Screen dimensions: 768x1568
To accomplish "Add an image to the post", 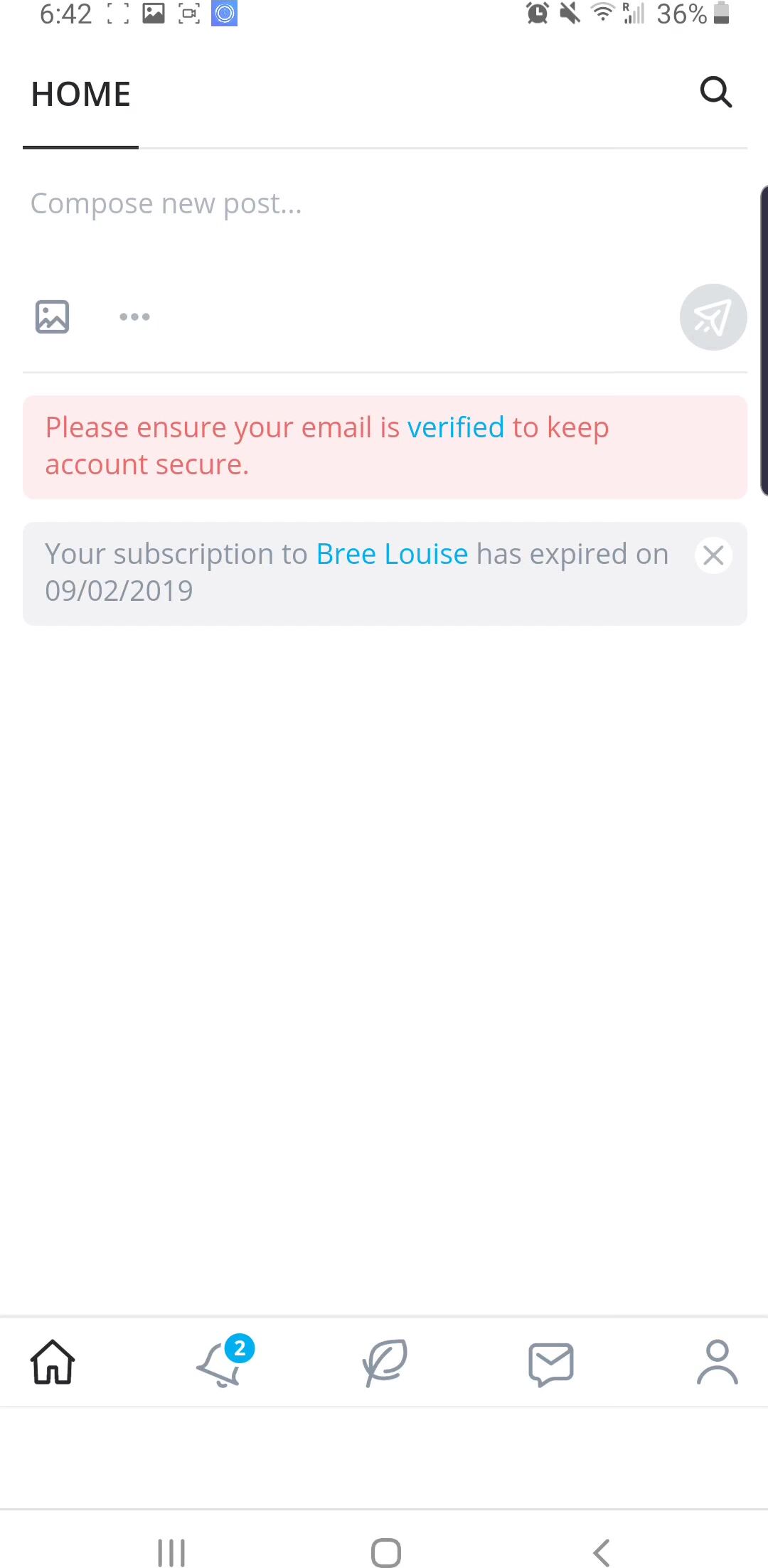I will [x=52, y=316].
